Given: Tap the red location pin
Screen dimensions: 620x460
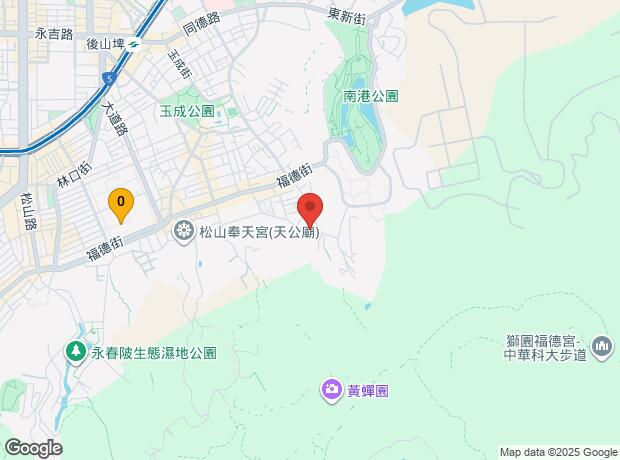Looking at the screenshot, I should click(x=311, y=208).
